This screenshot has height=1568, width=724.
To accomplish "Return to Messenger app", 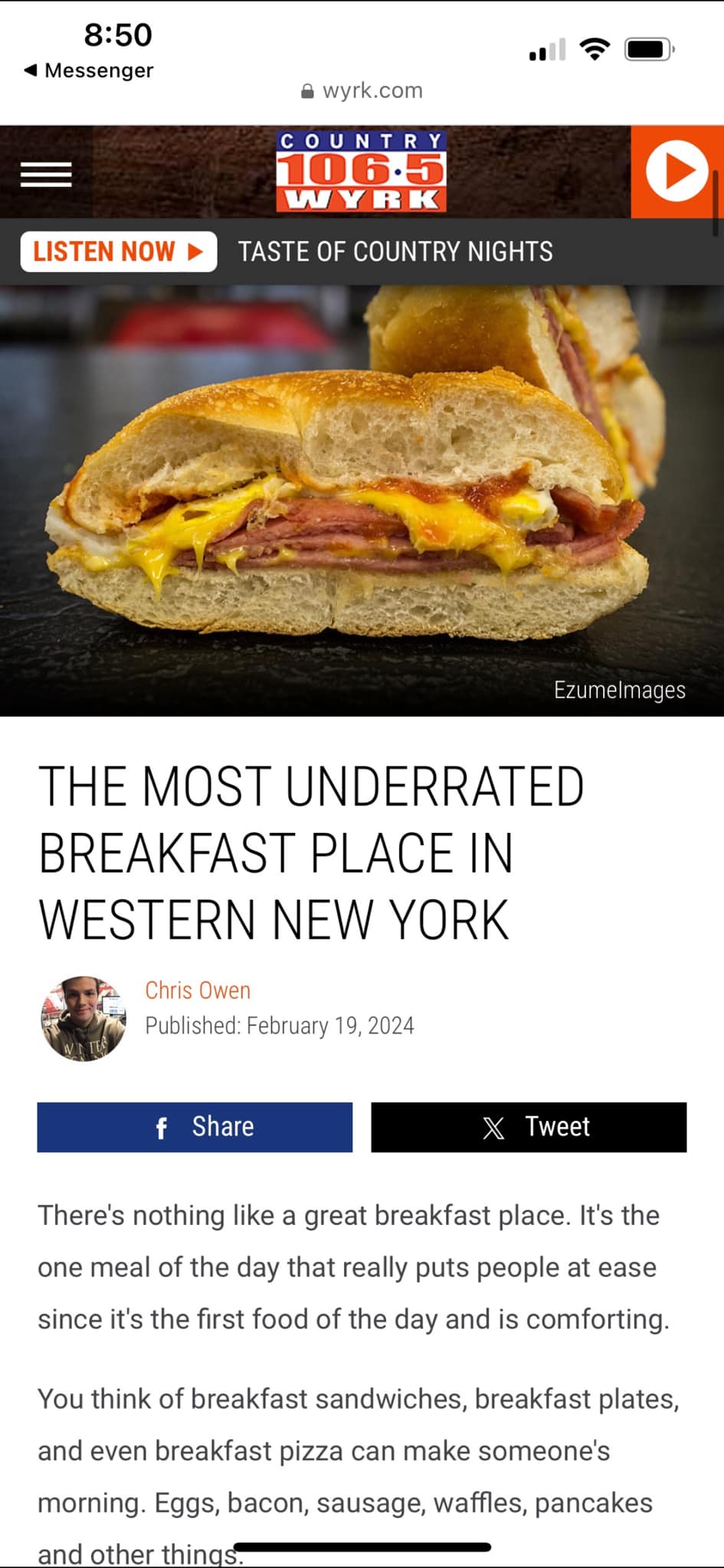I will click(x=89, y=70).
